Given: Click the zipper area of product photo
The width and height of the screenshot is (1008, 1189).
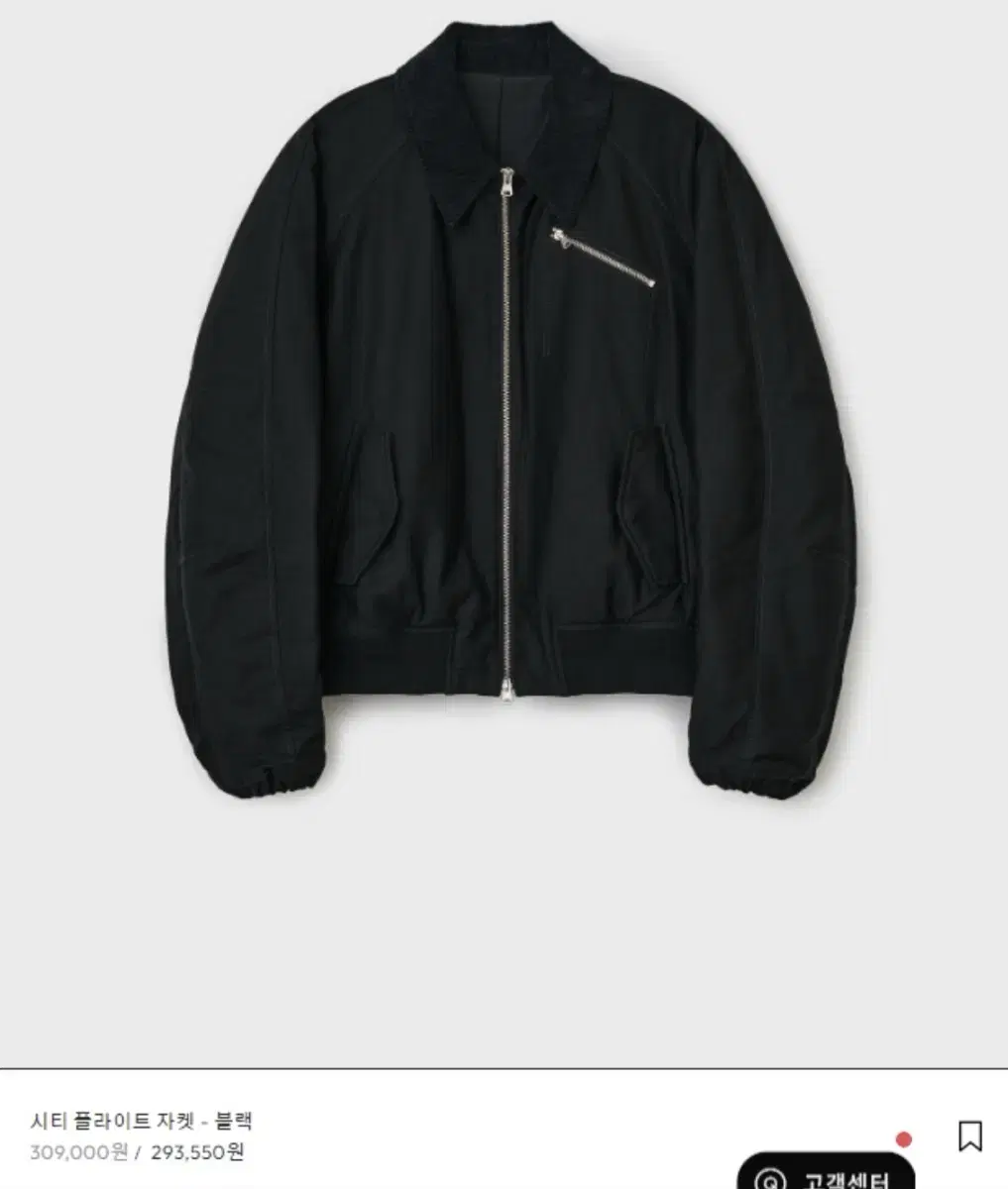Looking at the screenshot, I should (507, 416).
